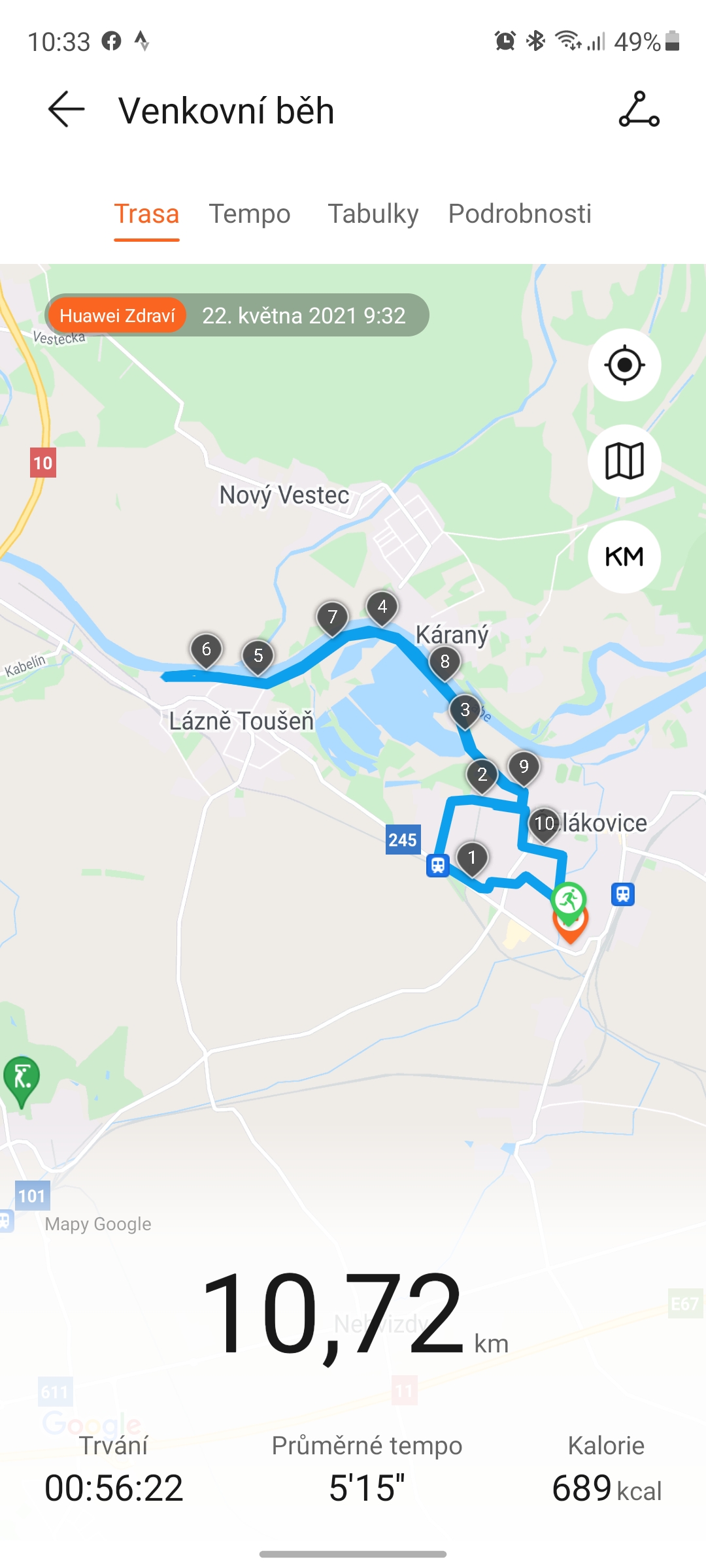
Task: Switch to the Tempo tab
Action: (250, 214)
